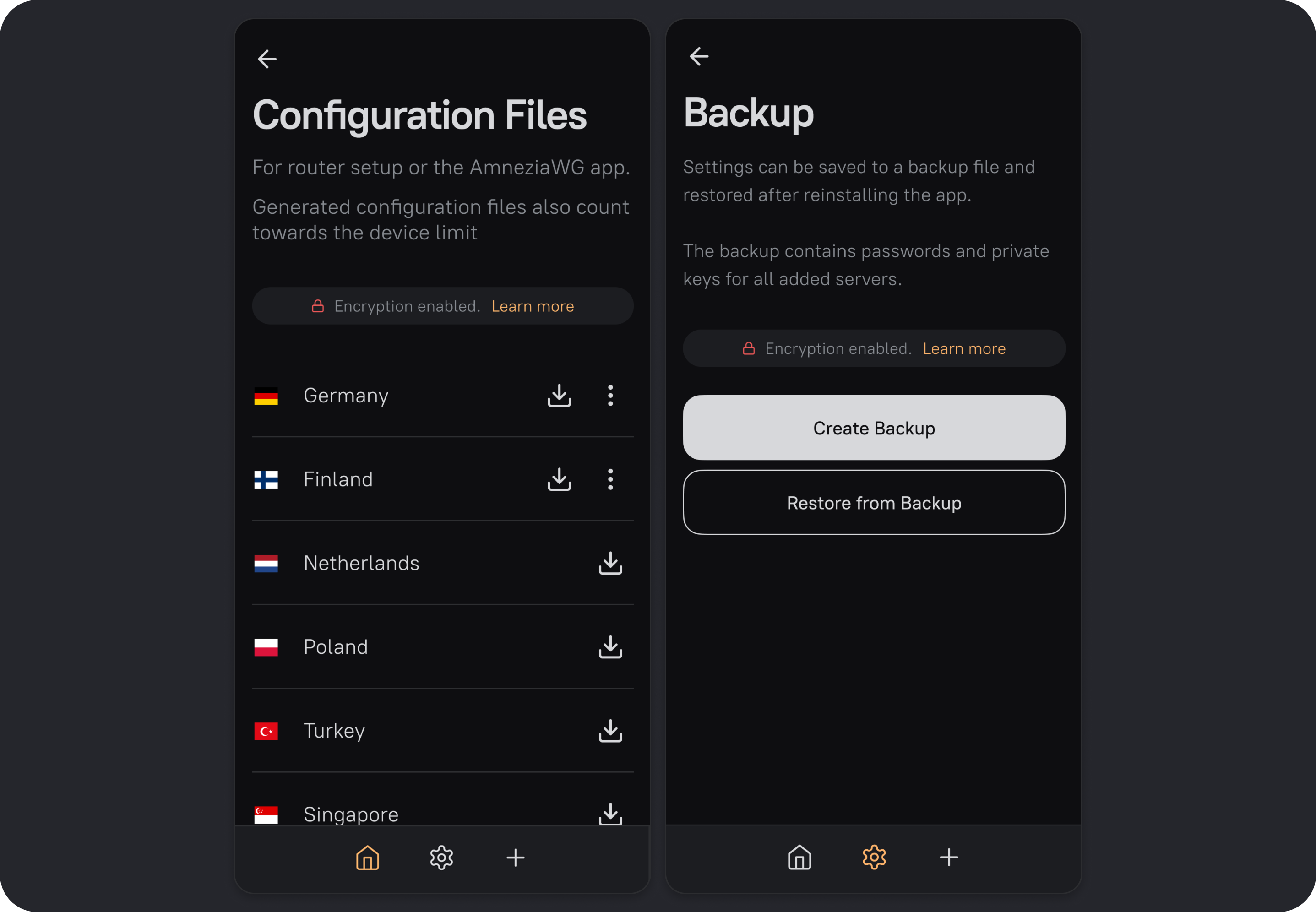Select Restore from Backup
The height and width of the screenshot is (912, 1316).
pyautogui.click(x=874, y=503)
